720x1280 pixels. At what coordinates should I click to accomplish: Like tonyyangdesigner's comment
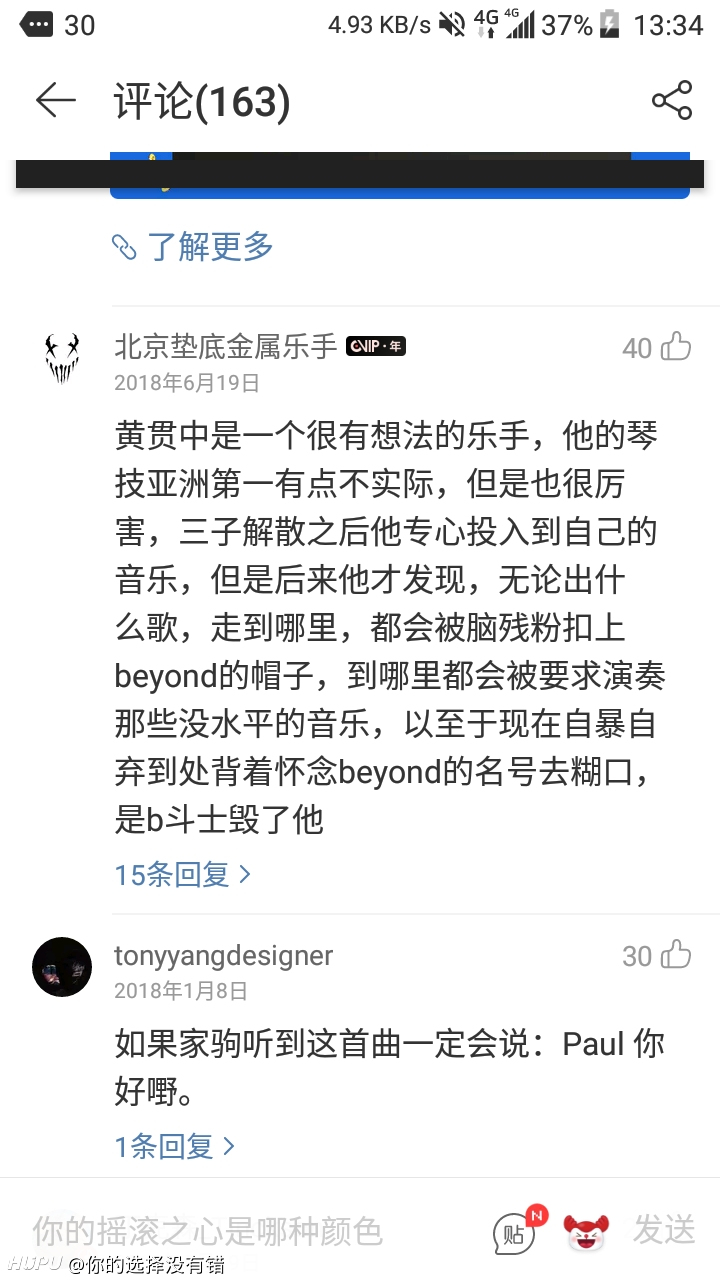[x=657, y=955]
